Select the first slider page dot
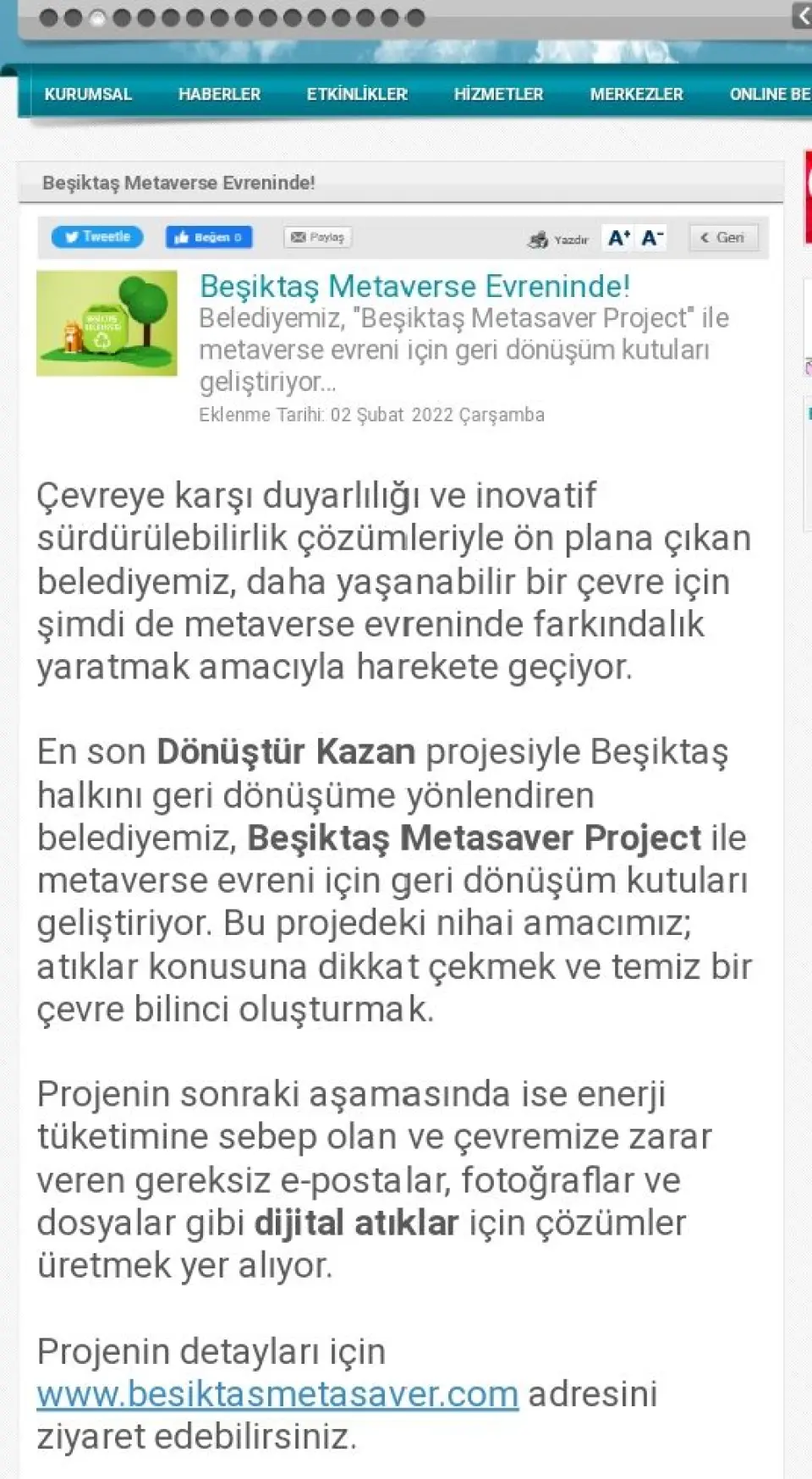This screenshot has height=1479, width=812. click(x=49, y=18)
